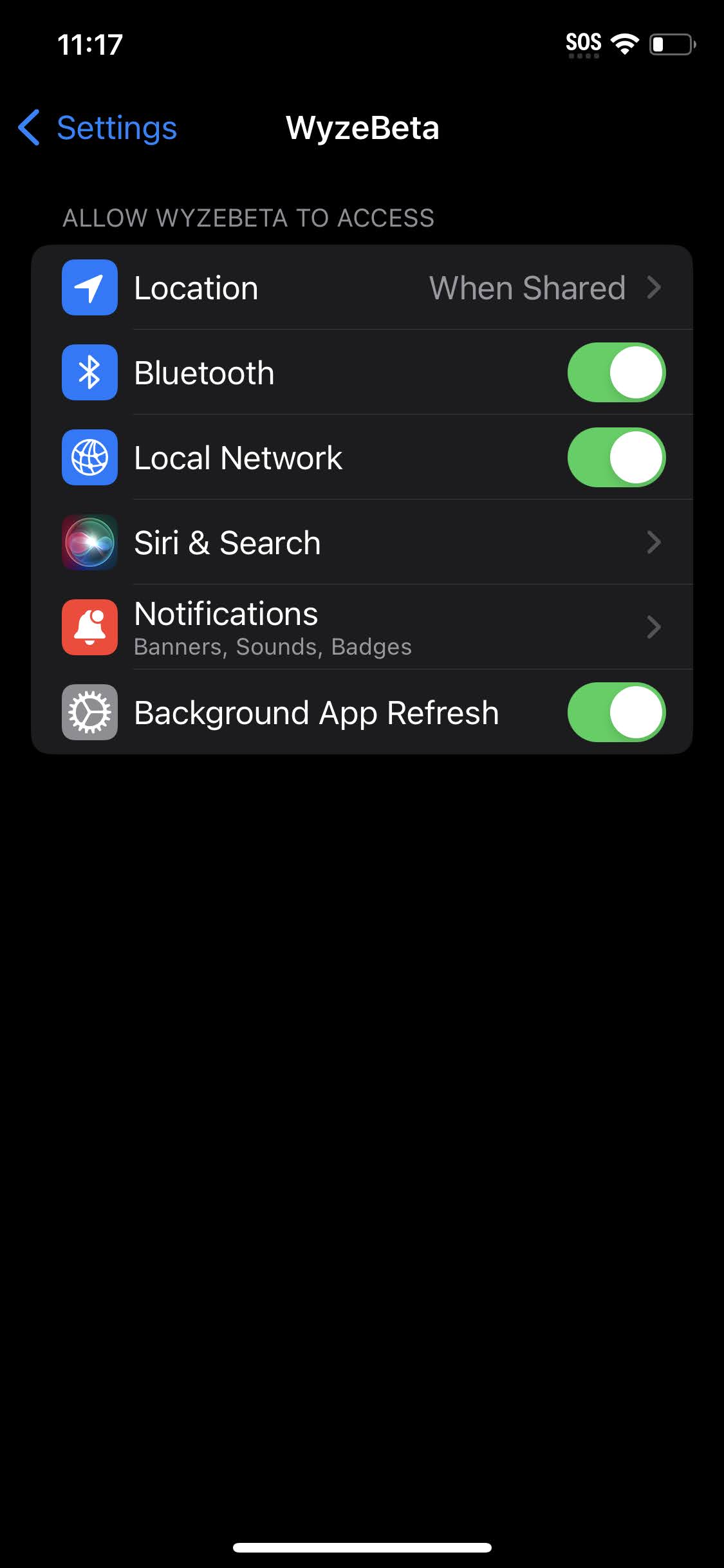Open Notifications settings for WyzeBeta
Viewport: 724px width, 1568px height.
click(x=362, y=628)
